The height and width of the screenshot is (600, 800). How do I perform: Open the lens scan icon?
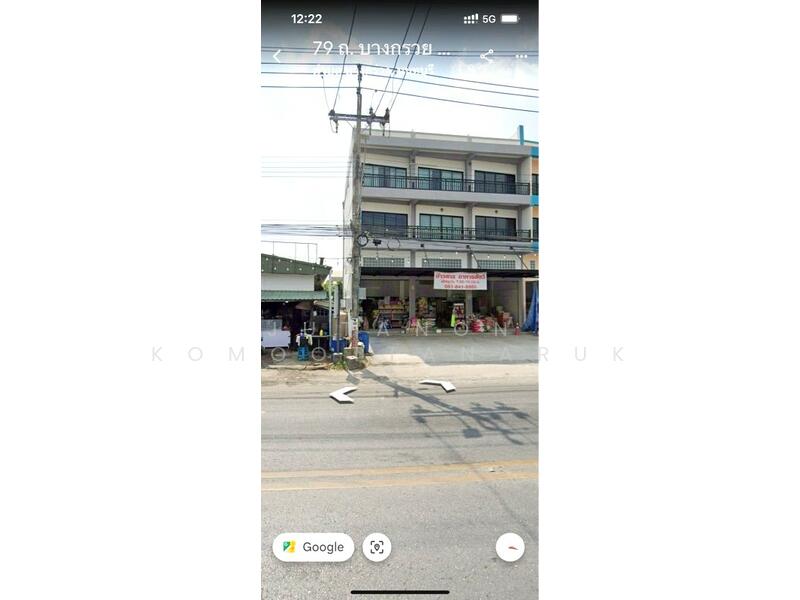pos(377,547)
